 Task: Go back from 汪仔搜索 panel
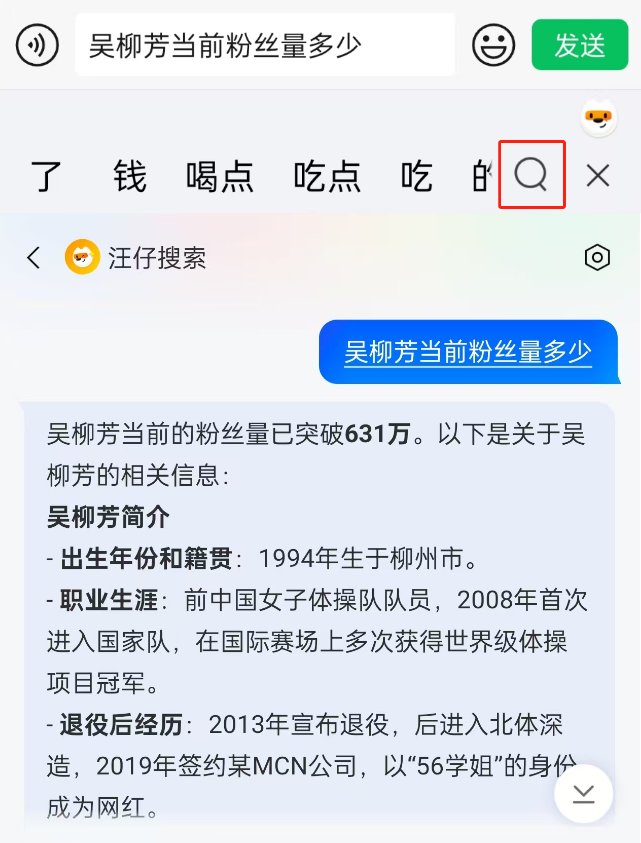34,258
